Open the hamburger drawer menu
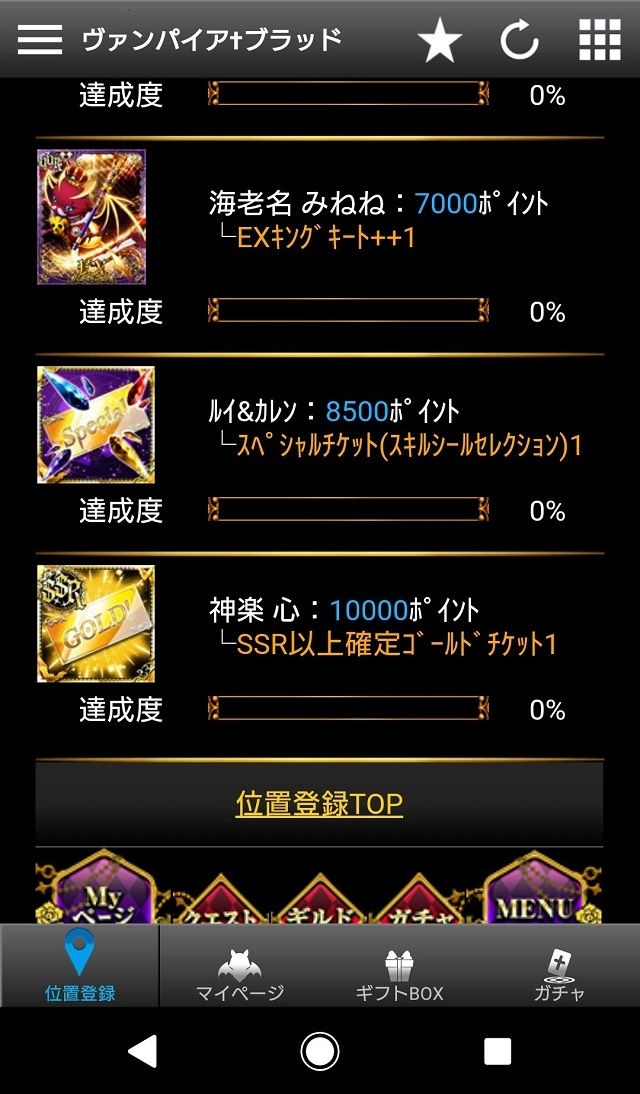640x1094 pixels. coord(40,39)
